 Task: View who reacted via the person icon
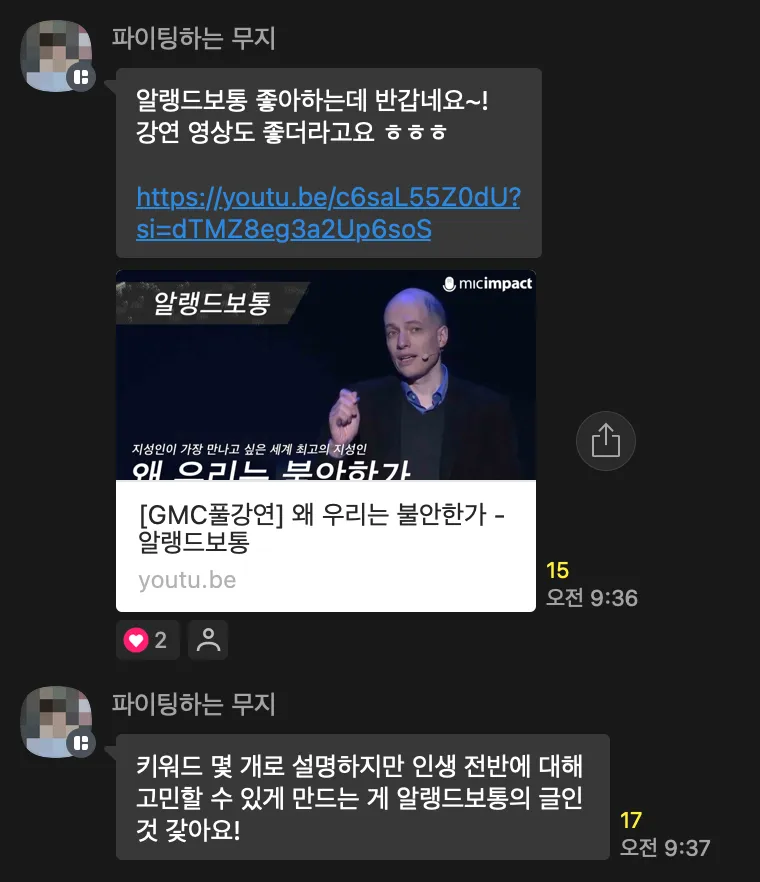tap(208, 640)
